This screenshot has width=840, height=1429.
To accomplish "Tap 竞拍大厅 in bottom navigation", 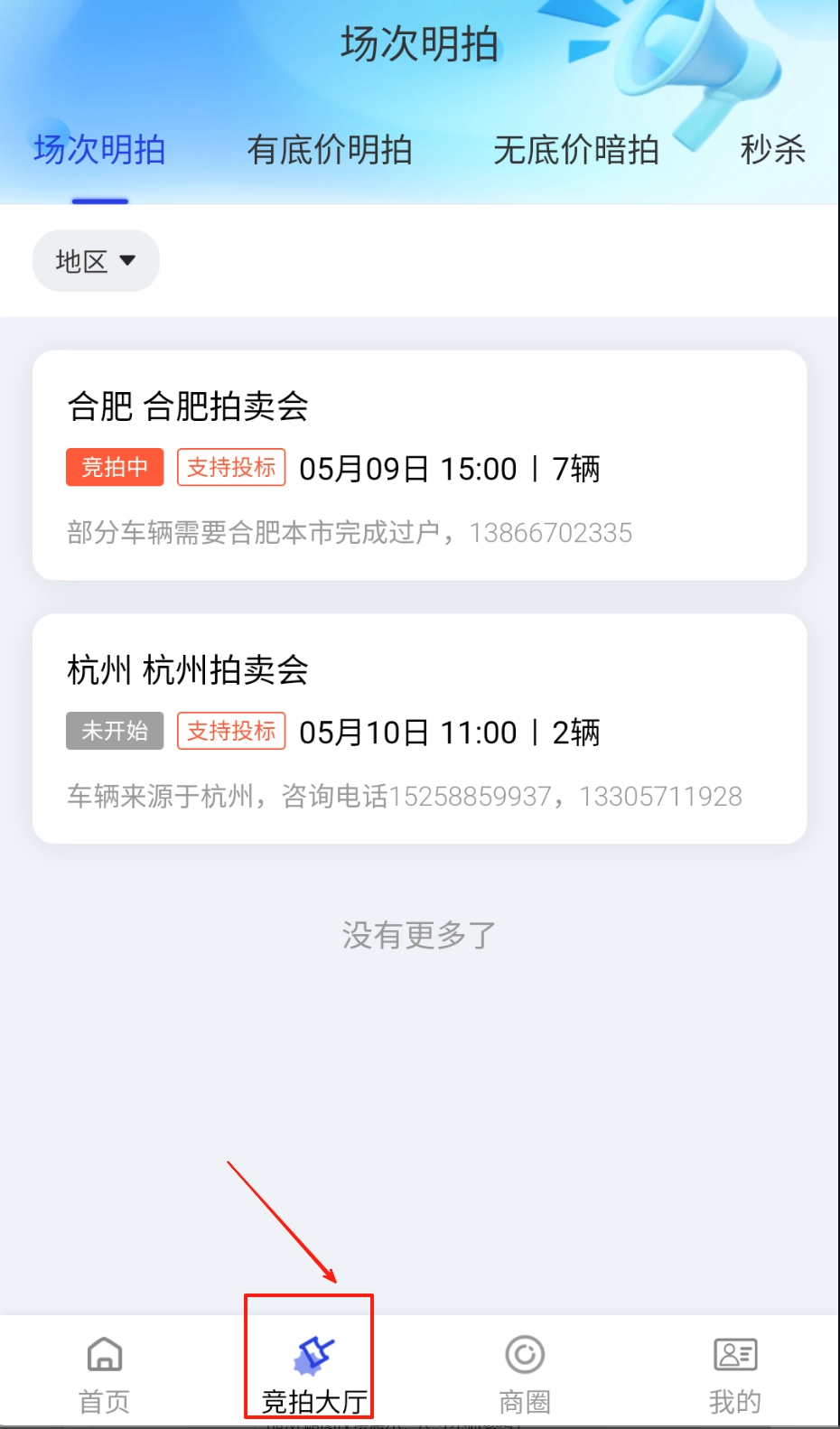I will 313,1373.
